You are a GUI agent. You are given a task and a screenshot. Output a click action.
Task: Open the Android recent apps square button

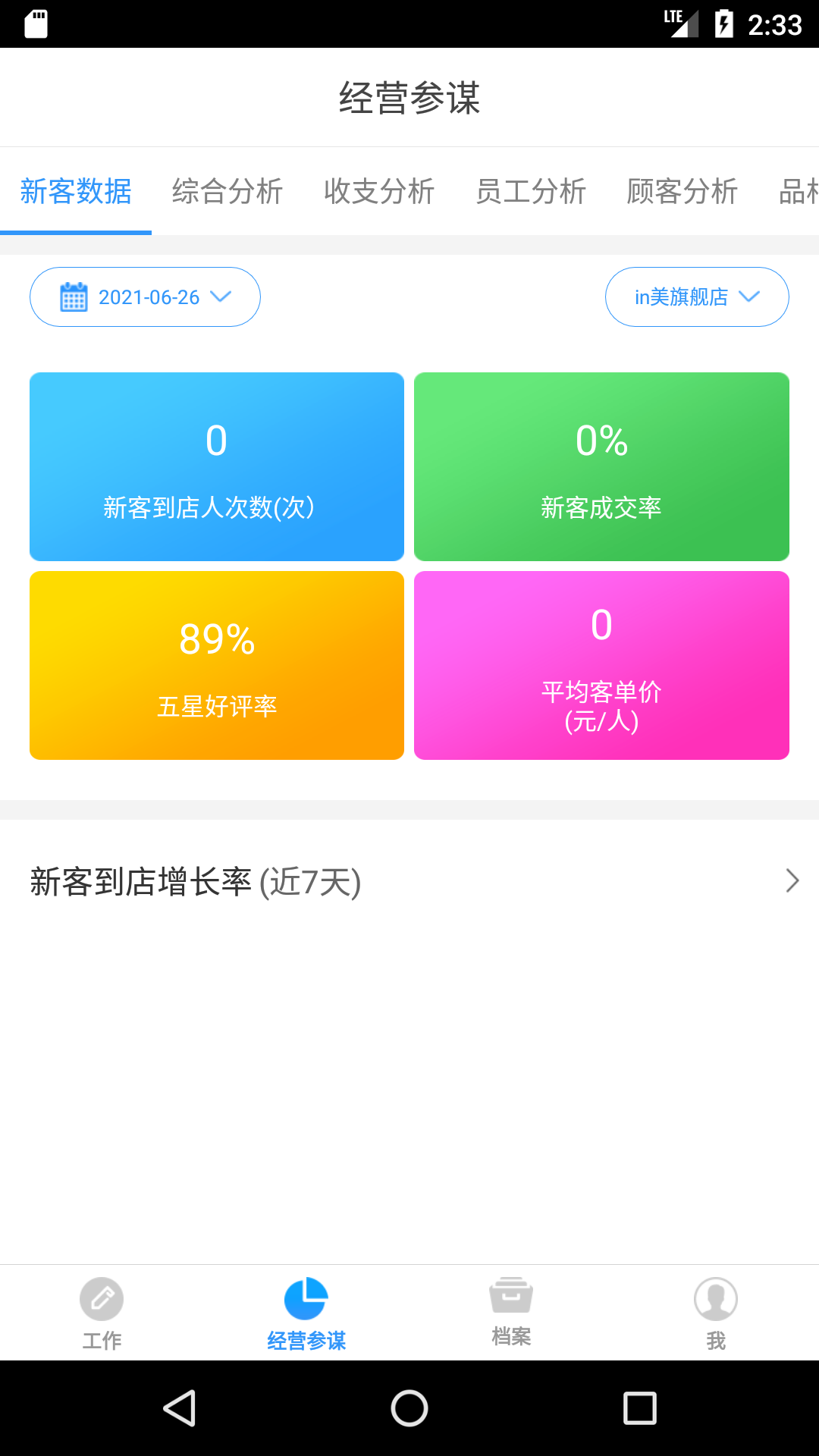click(642, 1409)
